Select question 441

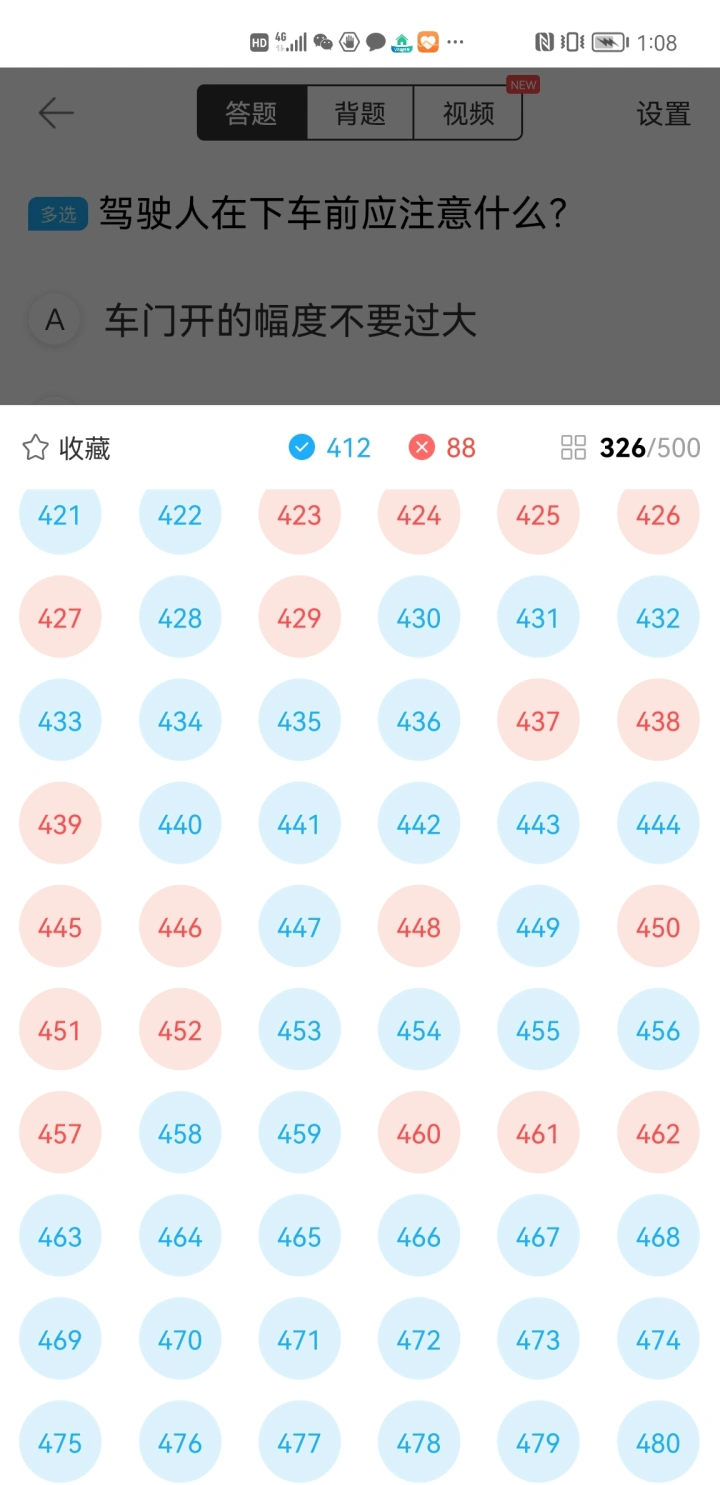(x=299, y=824)
